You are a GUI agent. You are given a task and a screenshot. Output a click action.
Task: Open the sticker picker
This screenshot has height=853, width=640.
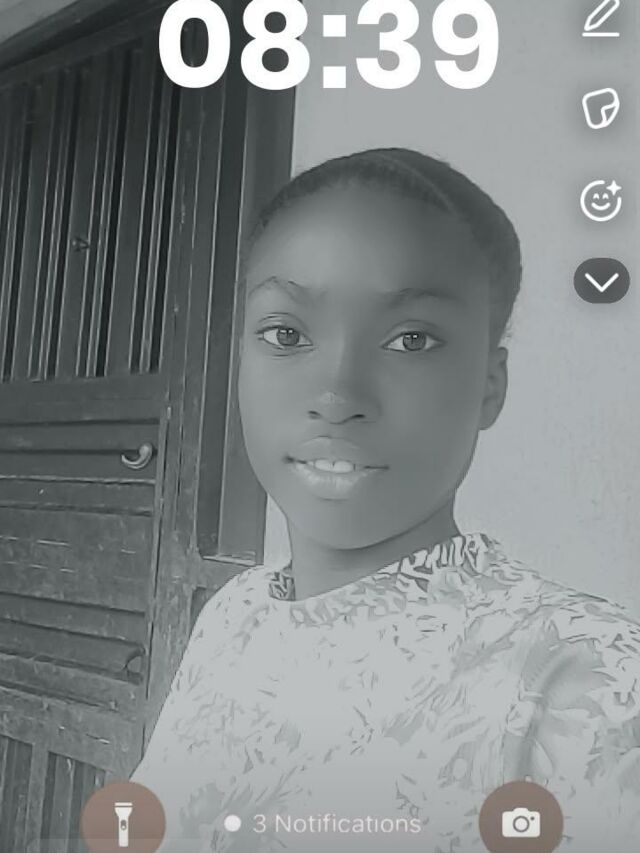pos(600,109)
